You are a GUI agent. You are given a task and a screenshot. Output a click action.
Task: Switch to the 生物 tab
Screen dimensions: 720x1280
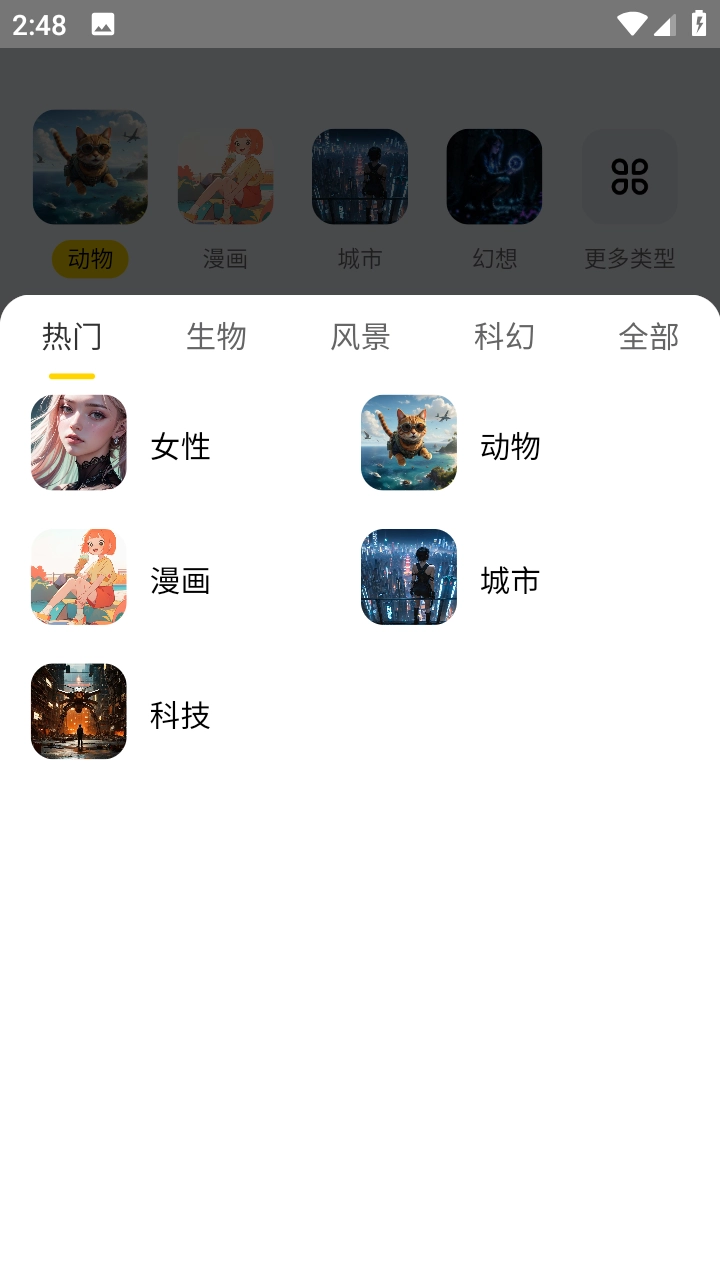tap(216, 337)
